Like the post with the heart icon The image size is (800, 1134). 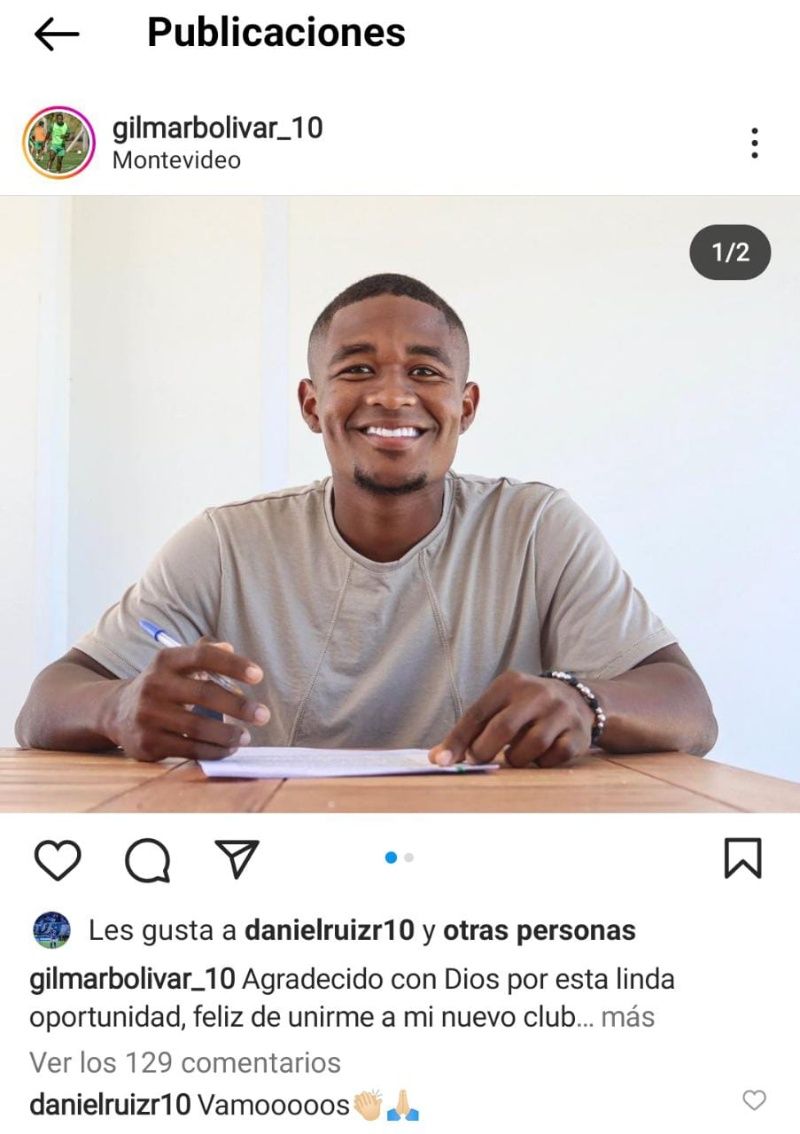tap(56, 859)
